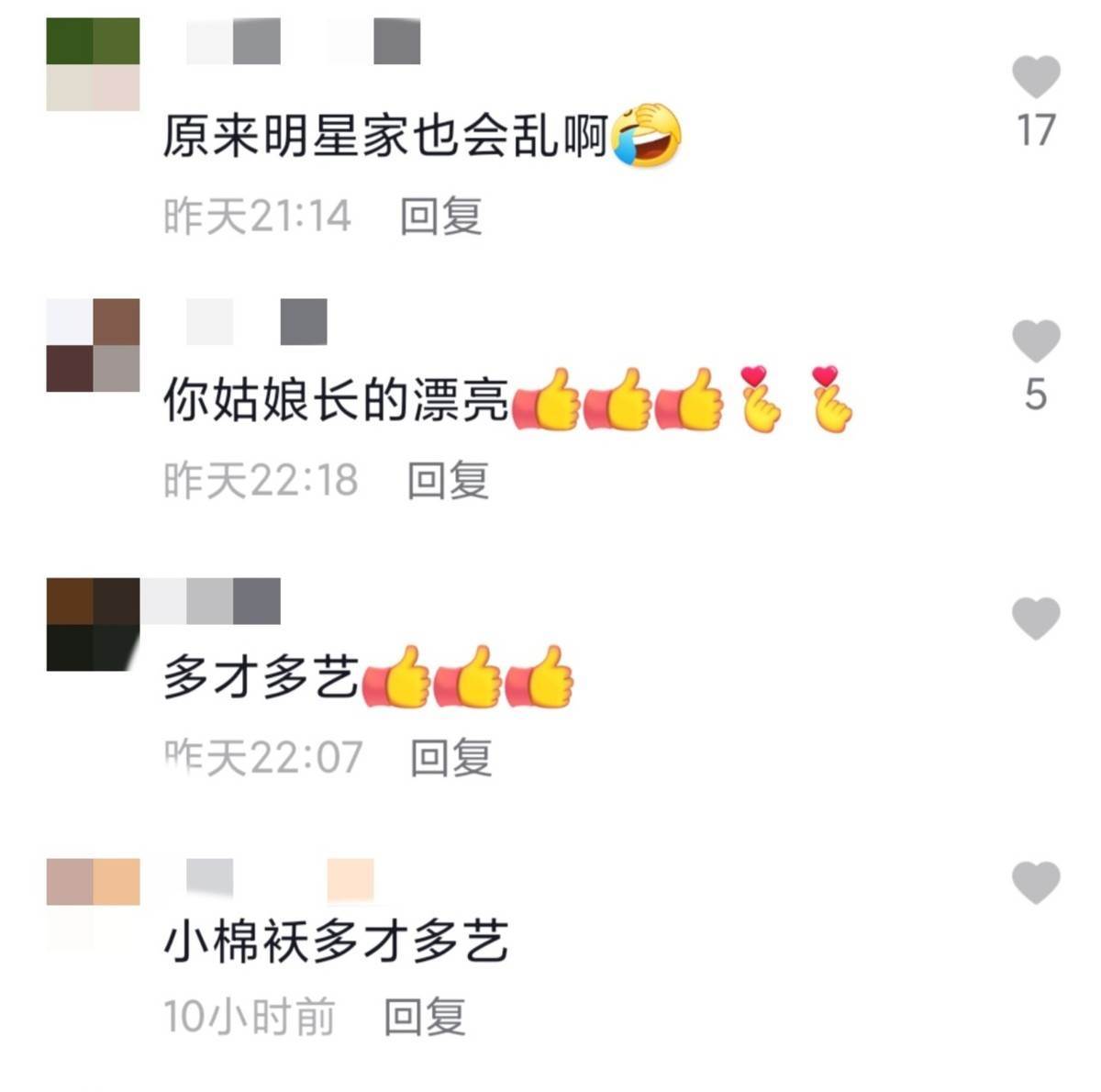This screenshot has width=1101, height=1092.
Task: Reply to the comment 原来明星家也会乱啊
Action: (440, 217)
